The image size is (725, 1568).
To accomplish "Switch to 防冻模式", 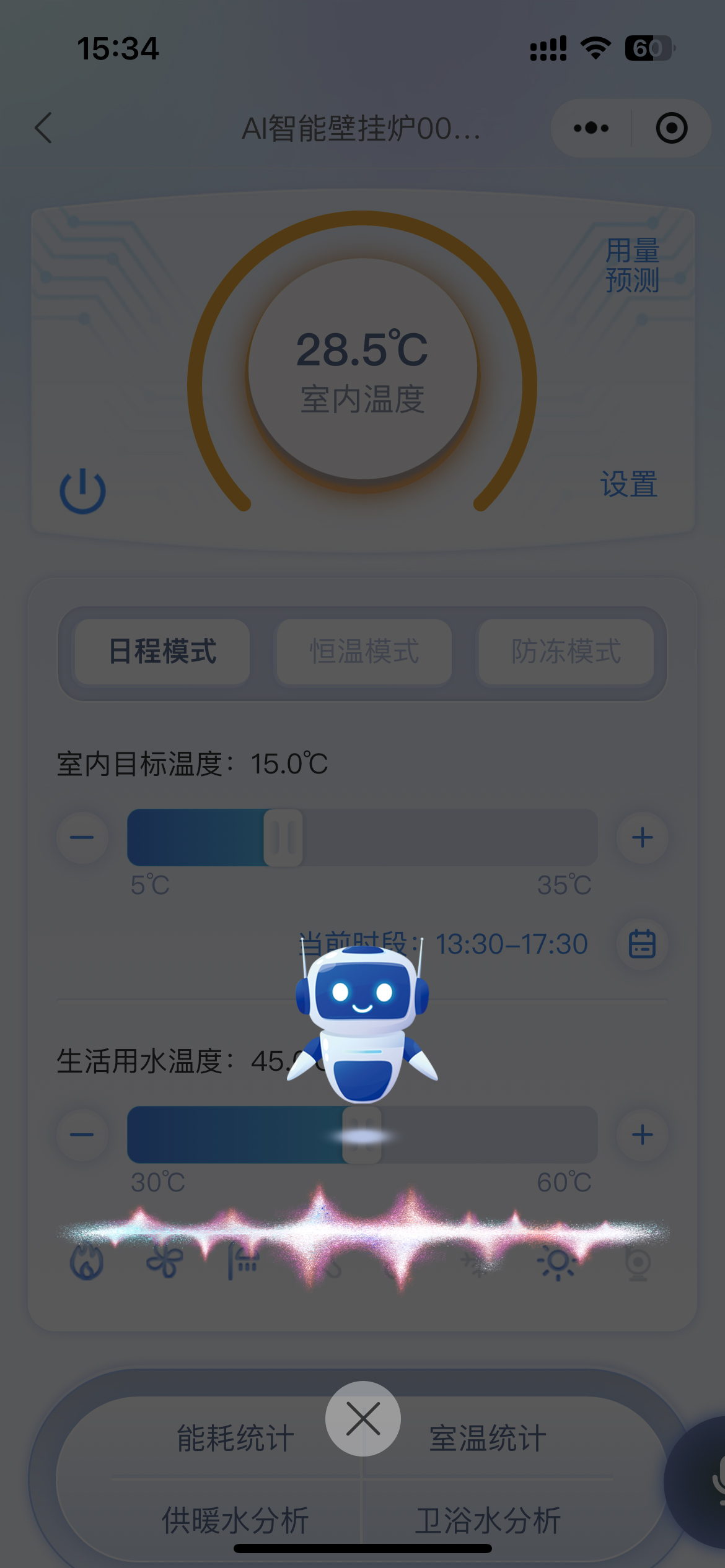I will [566, 651].
